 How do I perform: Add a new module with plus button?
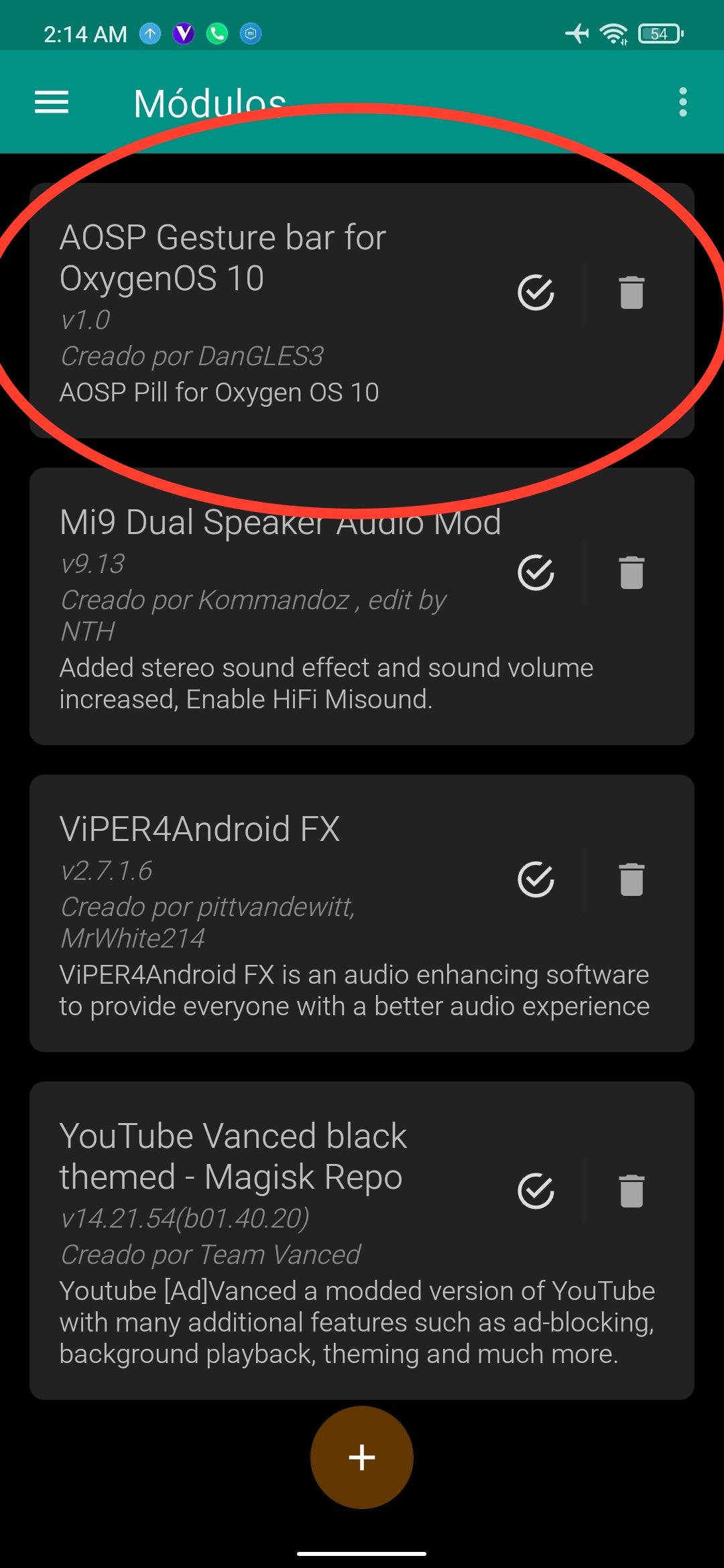tap(362, 1457)
